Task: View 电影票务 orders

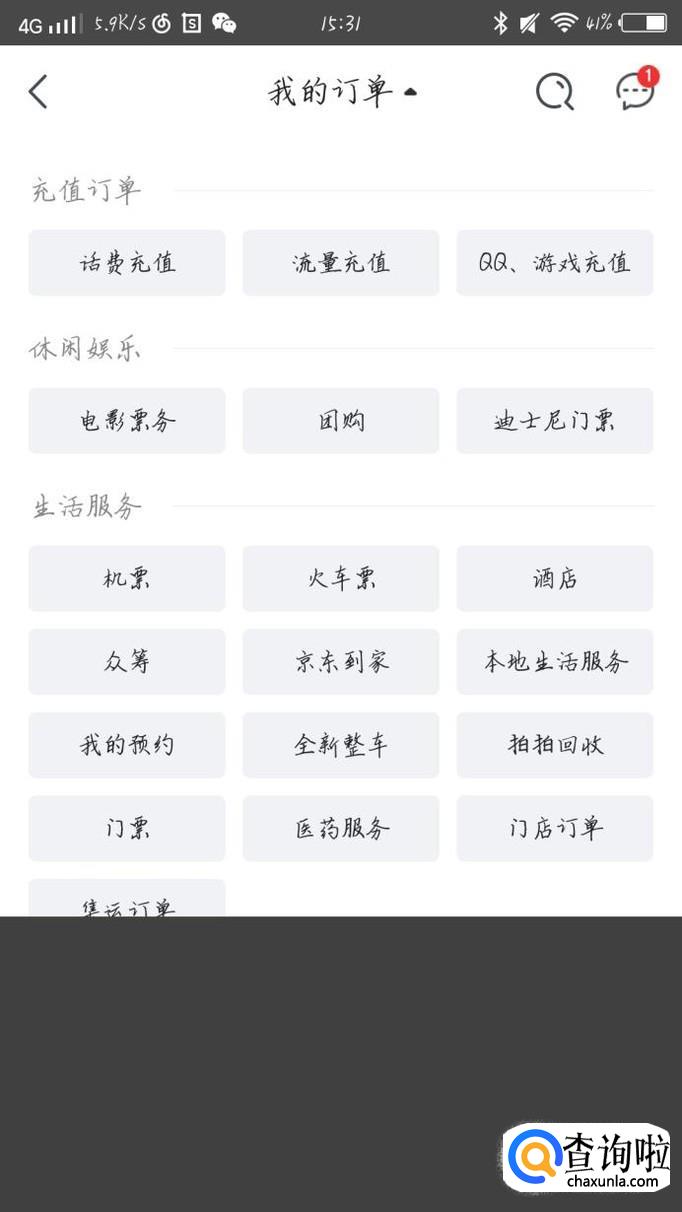Action: tap(127, 421)
